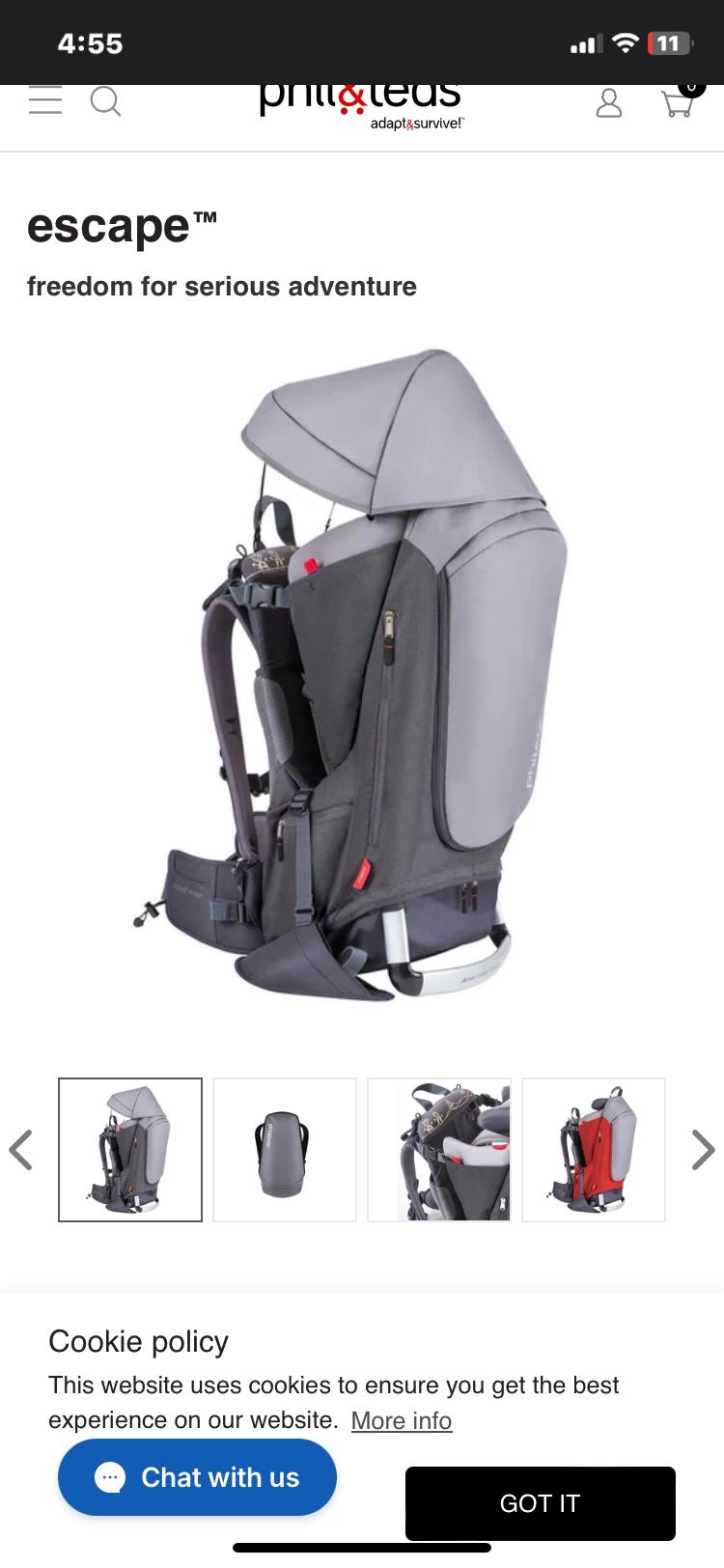Tap the Wi-Fi status icon
Screen dimensions: 724x1568
[627, 42]
